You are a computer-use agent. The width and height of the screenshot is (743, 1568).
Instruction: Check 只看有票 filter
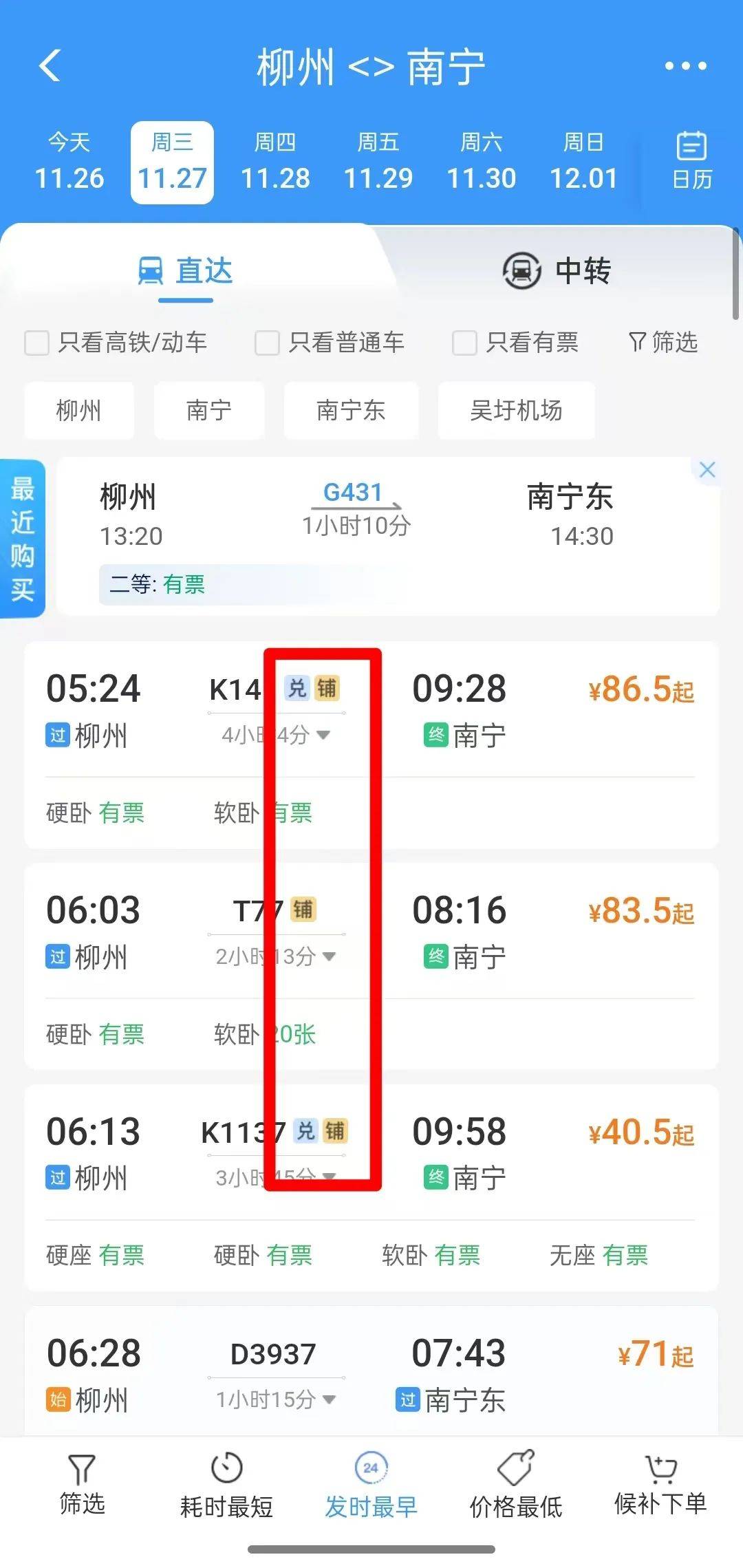click(464, 343)
